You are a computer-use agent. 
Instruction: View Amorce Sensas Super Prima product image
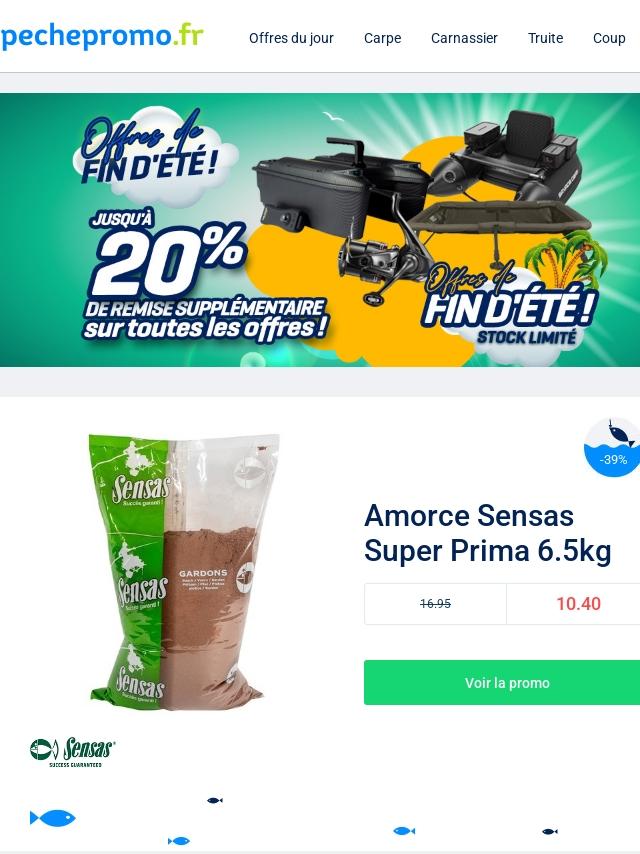pyautogui.click(x=183, y=570)
